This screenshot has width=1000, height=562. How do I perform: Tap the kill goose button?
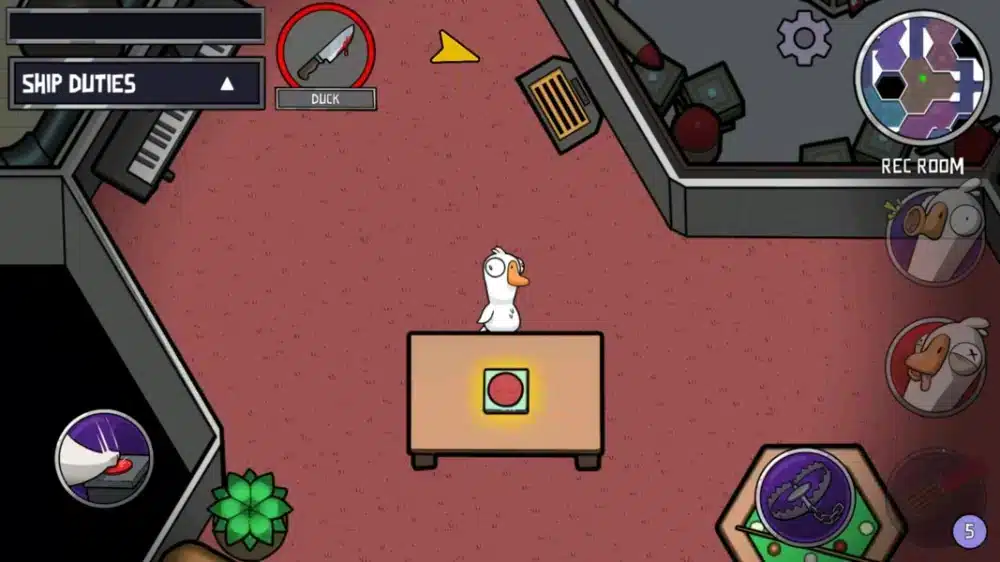(x=936, y=367)
